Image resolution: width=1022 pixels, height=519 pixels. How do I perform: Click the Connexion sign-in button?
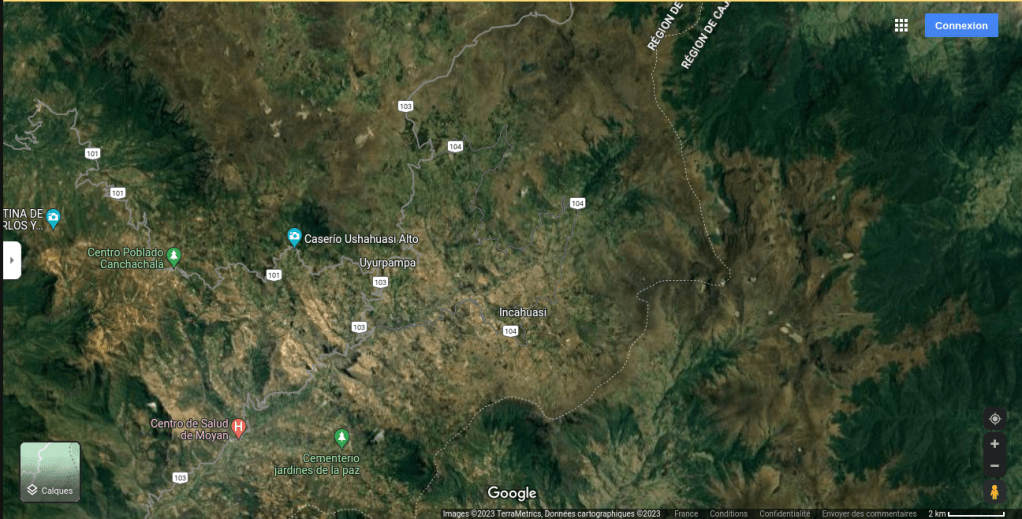[x=960, y=26]
